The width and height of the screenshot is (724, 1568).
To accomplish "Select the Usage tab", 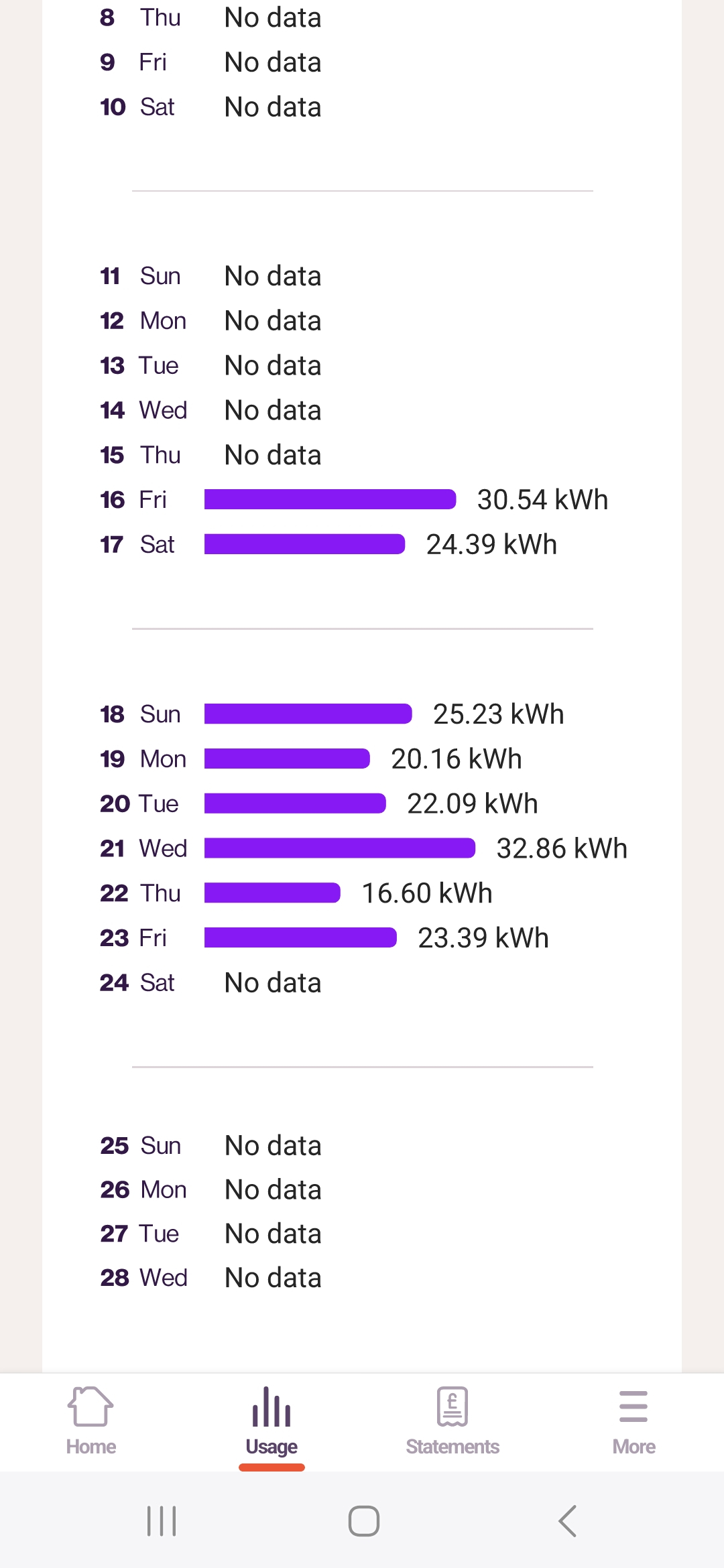I will pos(271,1421).
